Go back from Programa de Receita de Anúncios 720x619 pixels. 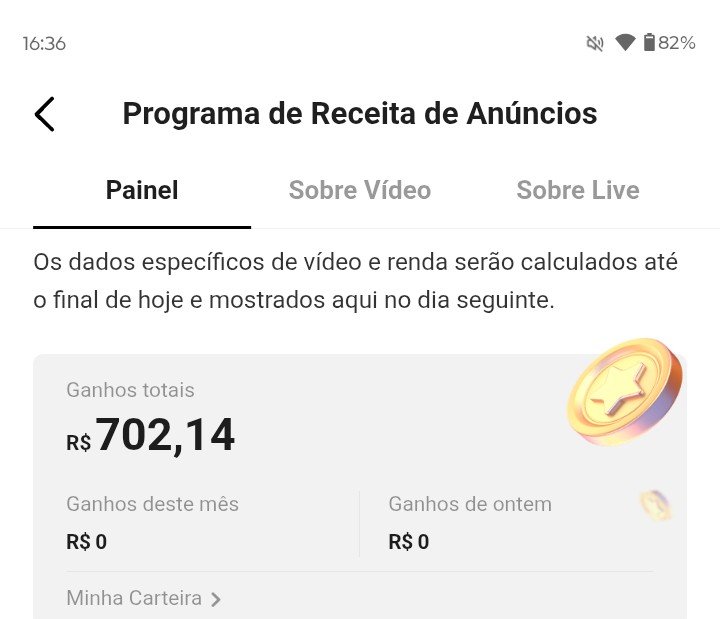click(45, 114)
